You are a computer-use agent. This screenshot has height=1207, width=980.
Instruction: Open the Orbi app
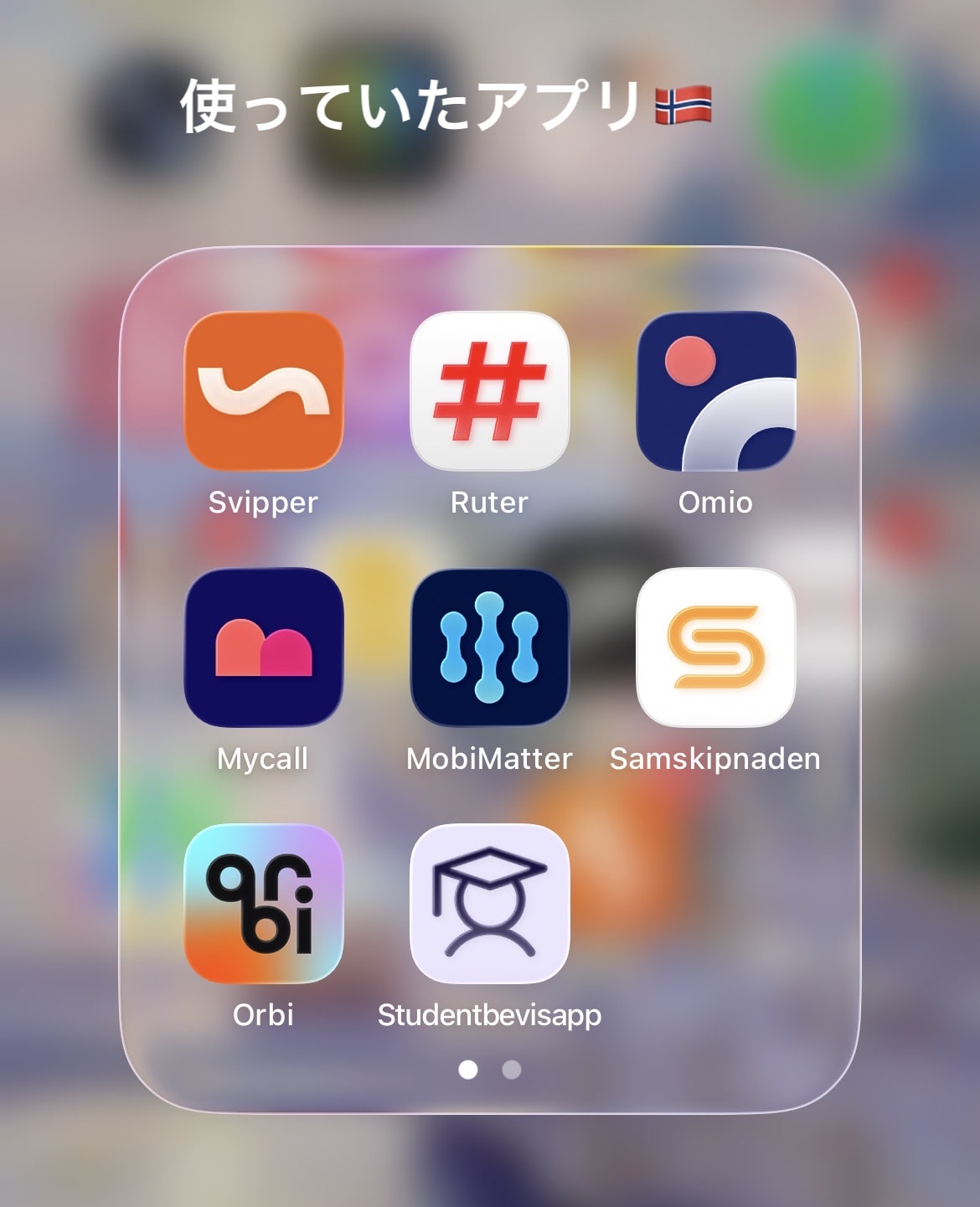point(263,903)
